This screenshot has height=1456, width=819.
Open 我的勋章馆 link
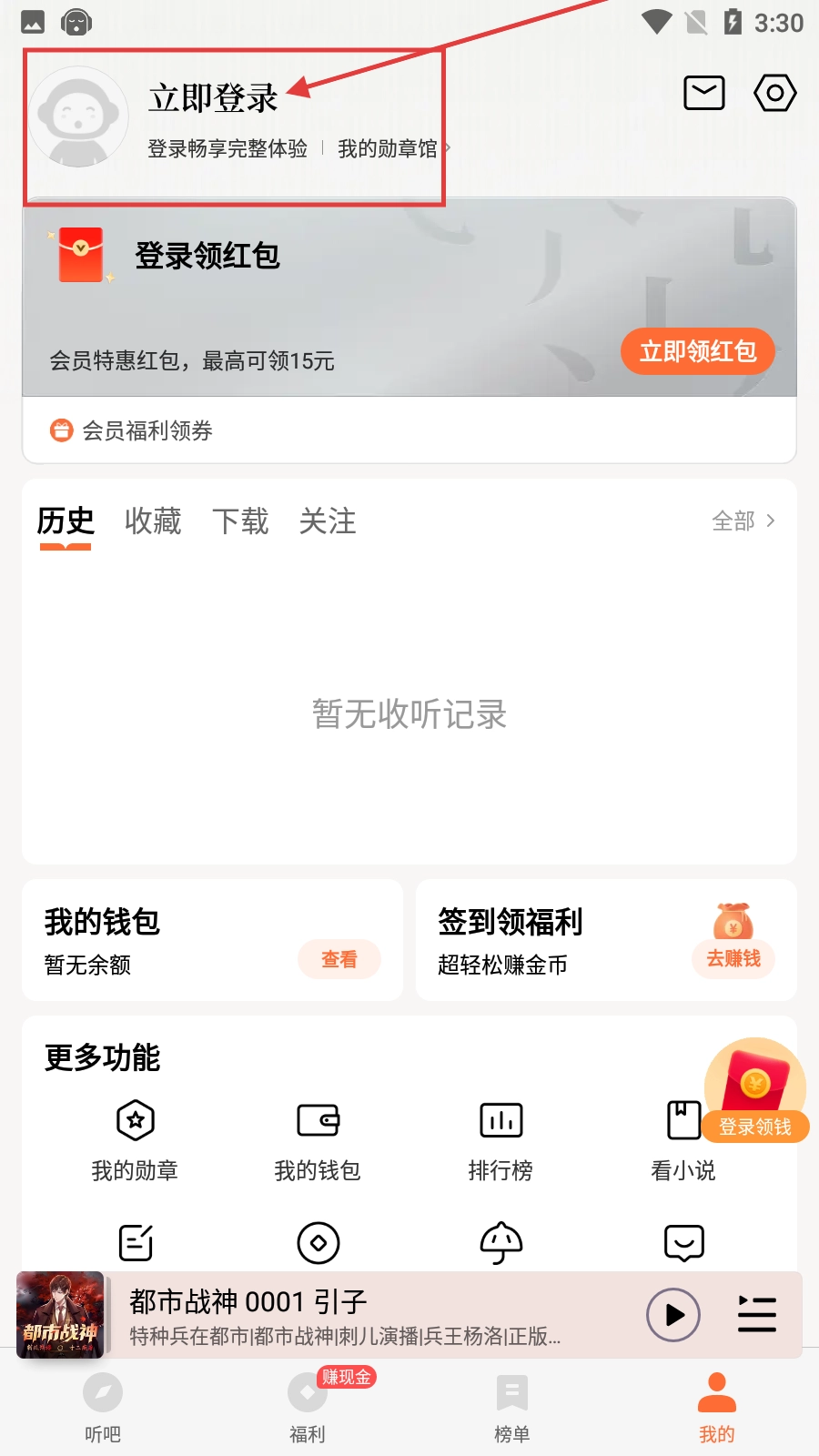point(389,148)
